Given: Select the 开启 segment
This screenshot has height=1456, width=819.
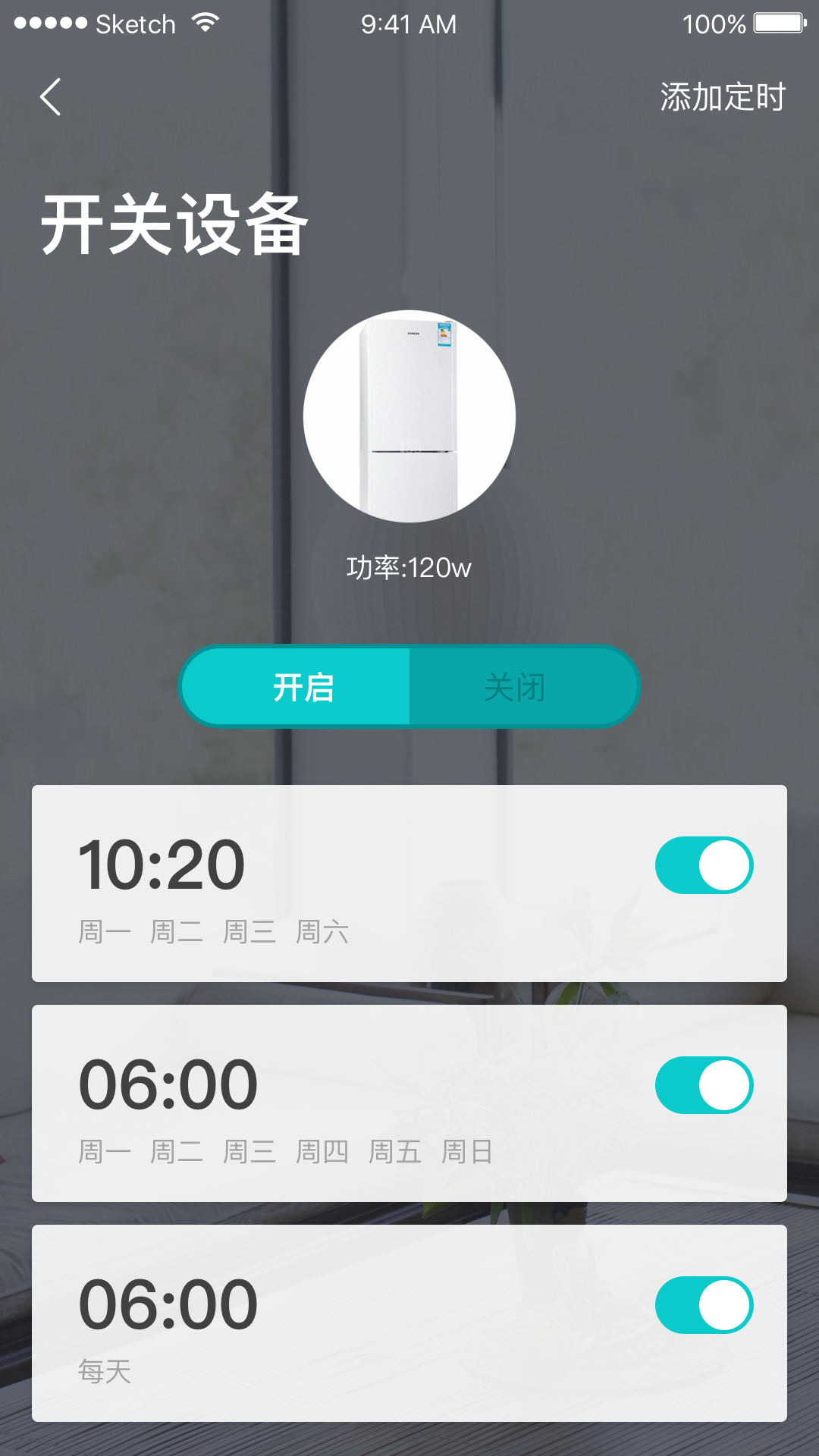Looking at the screenshot, I should 303,687.
